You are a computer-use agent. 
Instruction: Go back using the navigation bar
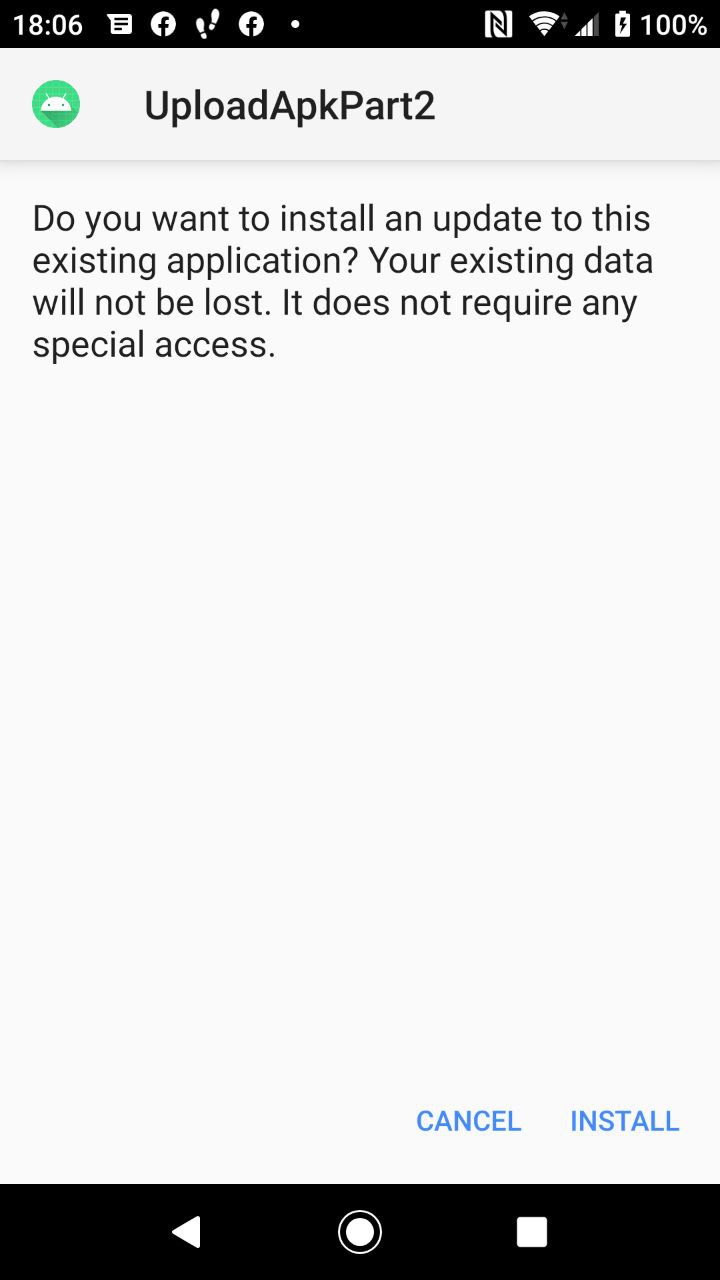(x=187, y=1232)
